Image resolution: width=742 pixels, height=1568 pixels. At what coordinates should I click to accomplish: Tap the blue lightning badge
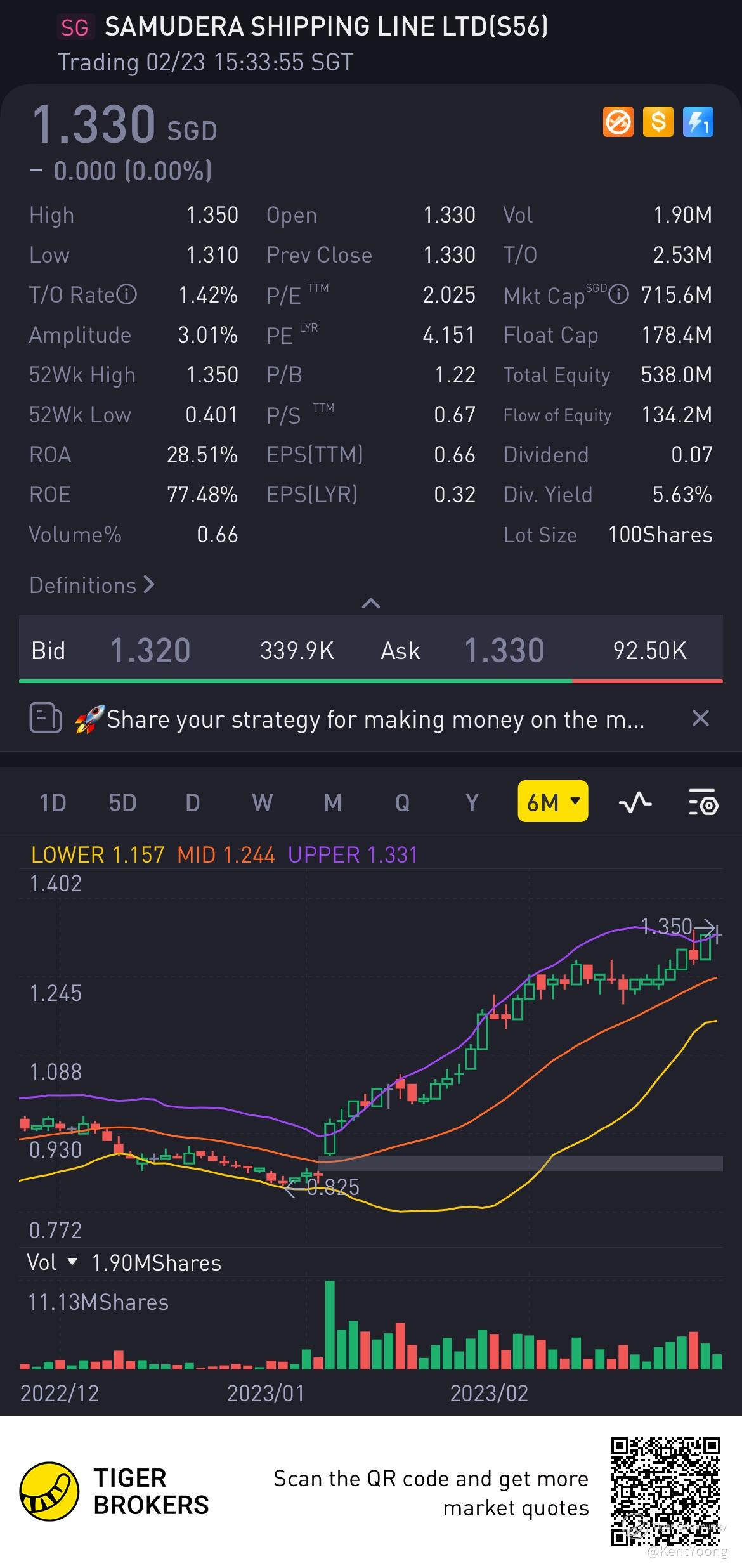[x=698, y=122]
